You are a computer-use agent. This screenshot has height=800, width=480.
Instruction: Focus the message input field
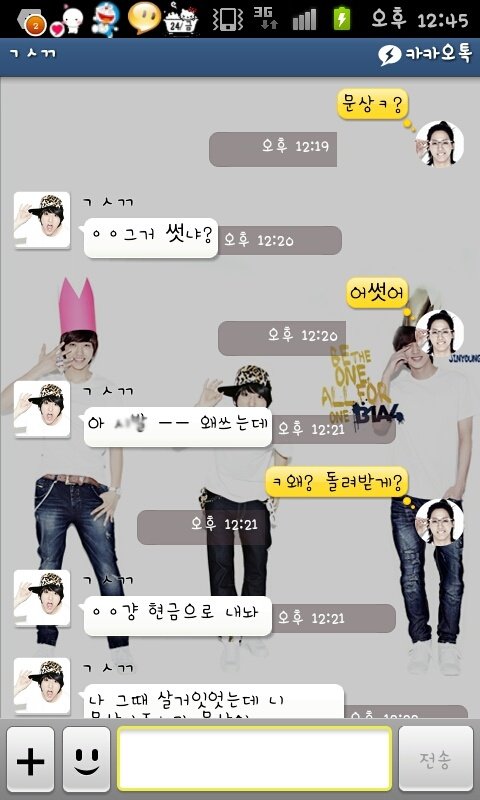coord(255,759)
